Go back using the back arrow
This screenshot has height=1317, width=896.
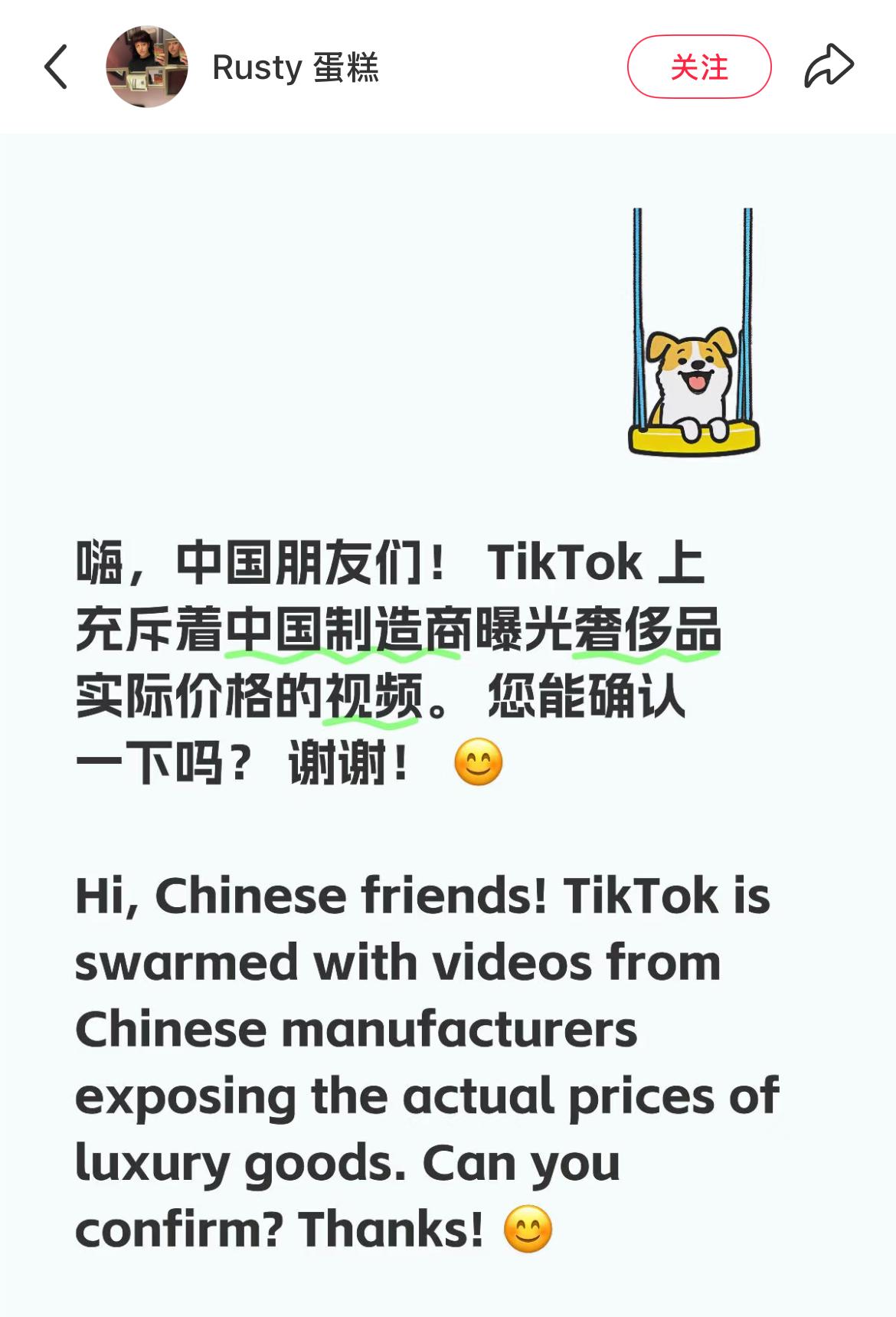pos(56,67)
